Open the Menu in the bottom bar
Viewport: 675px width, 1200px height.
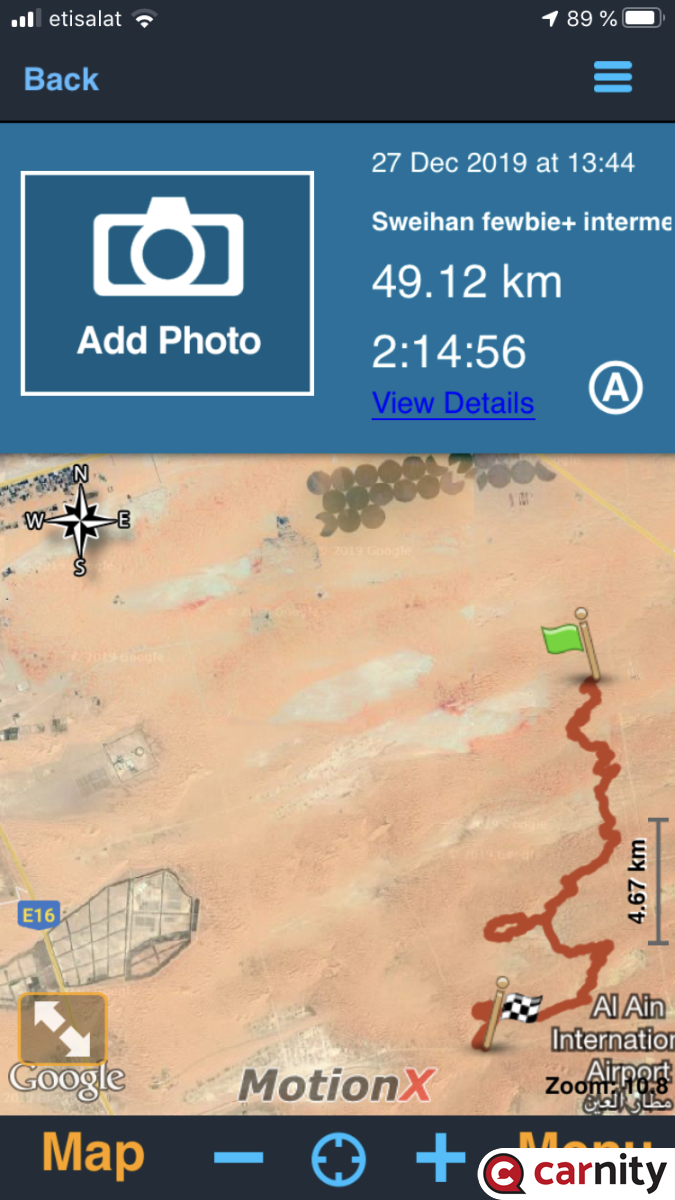(585, 1150)
